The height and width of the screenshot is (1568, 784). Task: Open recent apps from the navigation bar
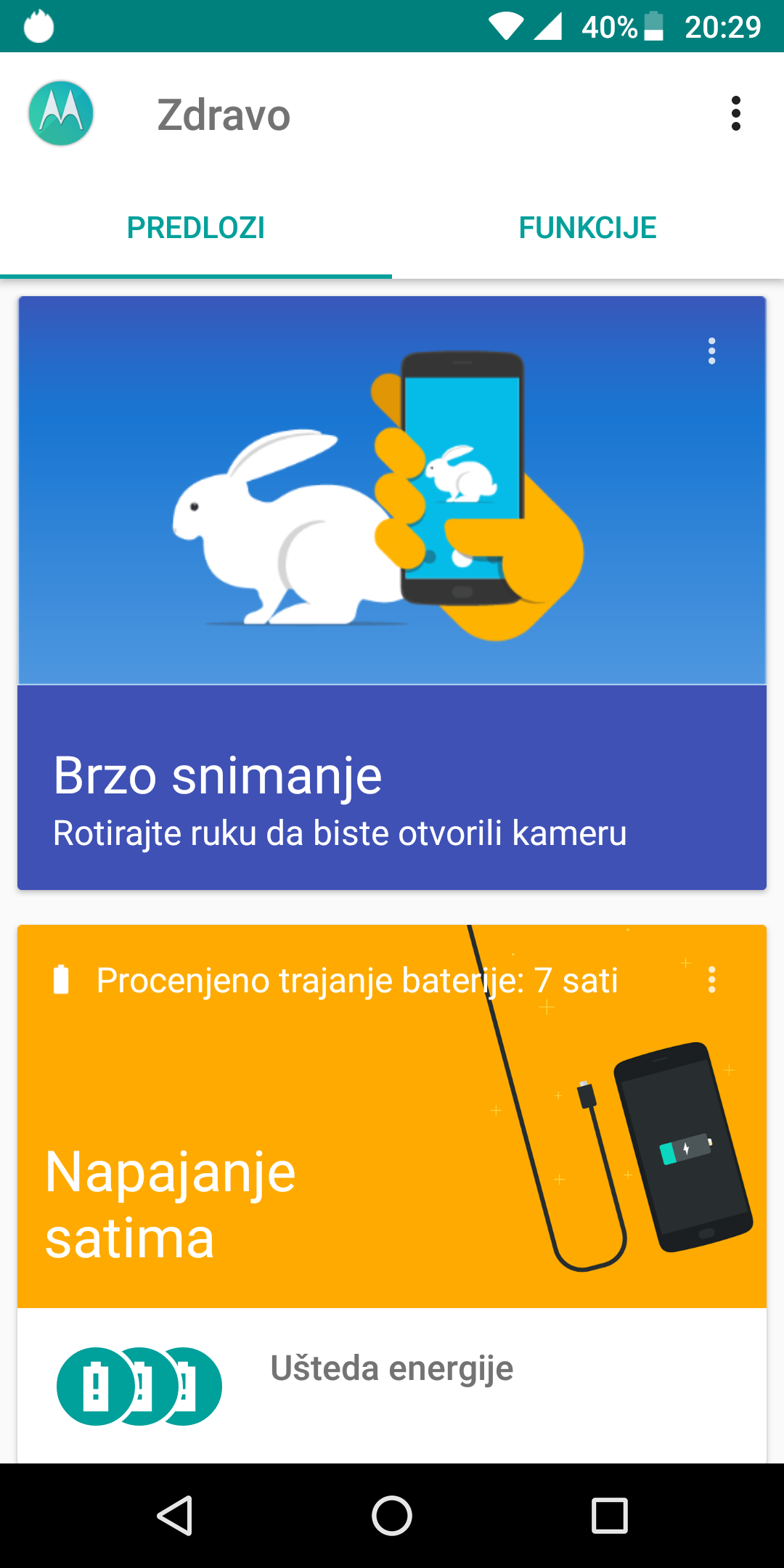coord(610,1516)
